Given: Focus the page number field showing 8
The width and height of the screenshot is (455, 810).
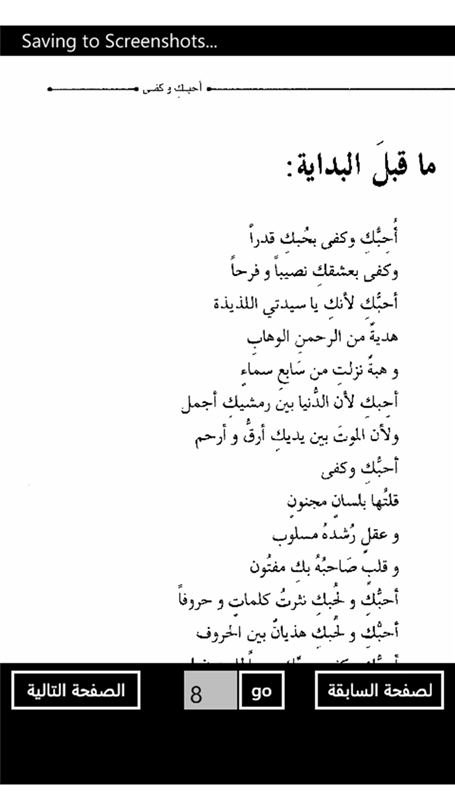Looking at the screenshot, I should coord(211,690).
